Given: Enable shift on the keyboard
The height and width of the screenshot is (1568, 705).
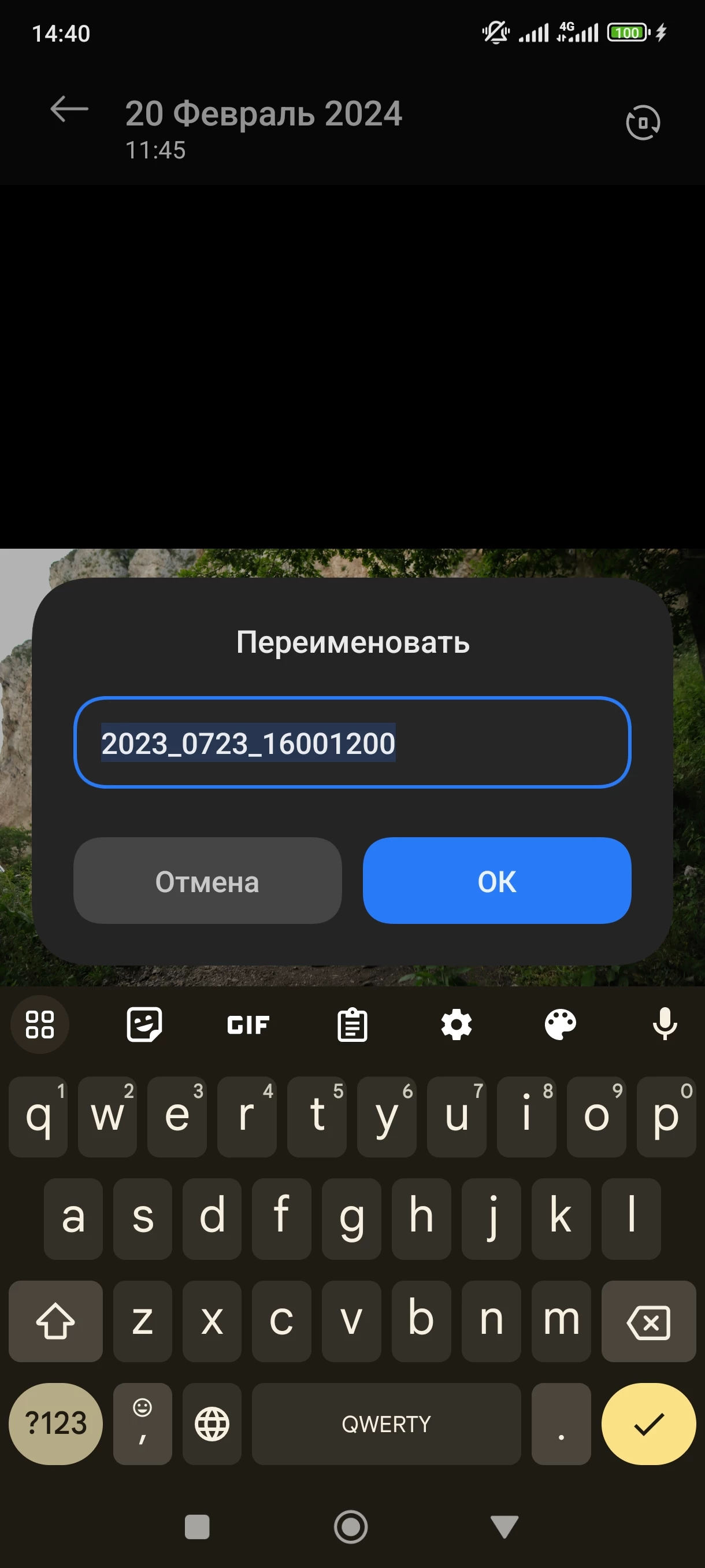Looking at the screenshot, I should click(55, 1322).
